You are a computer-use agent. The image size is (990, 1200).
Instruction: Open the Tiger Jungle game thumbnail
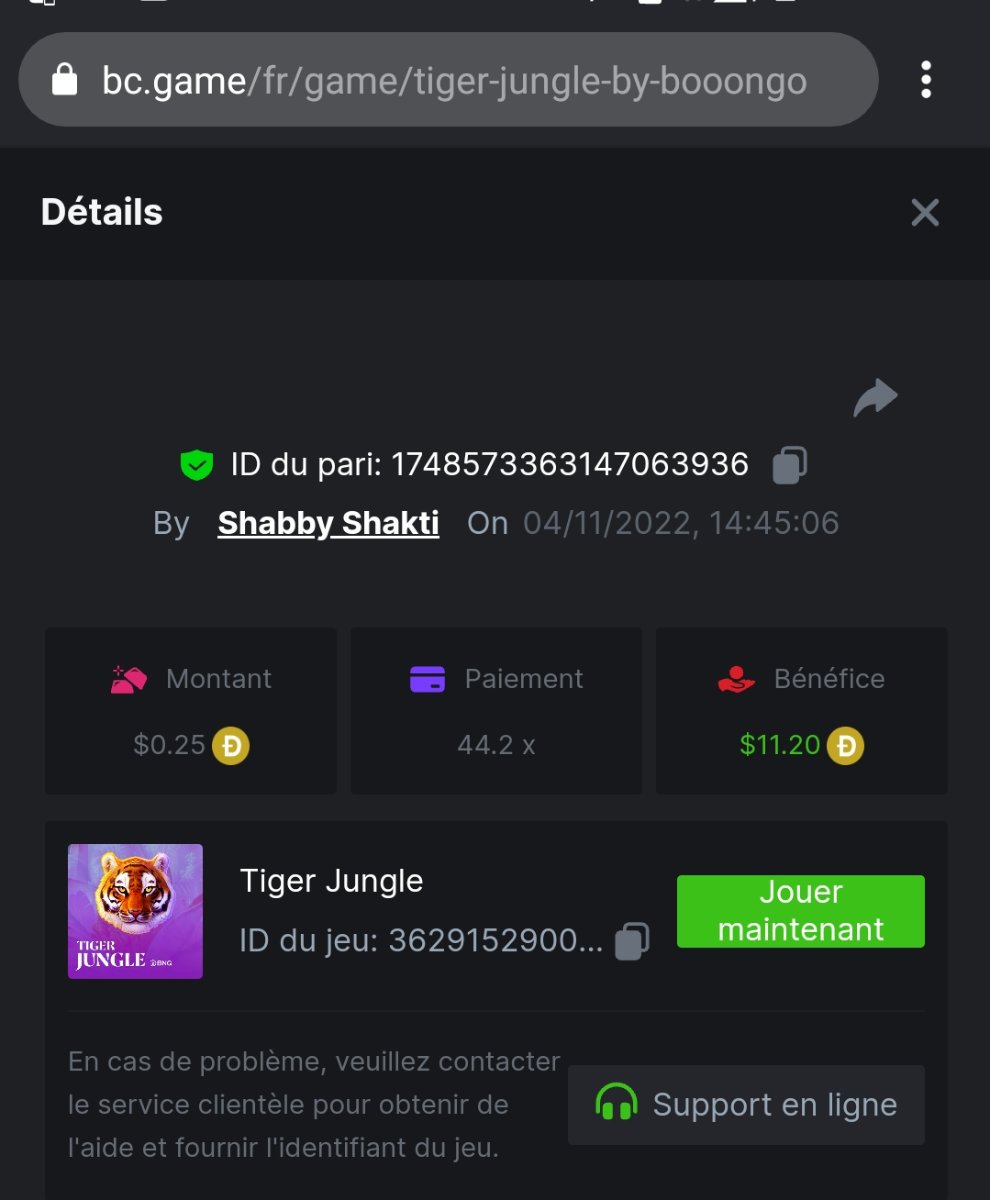[135, 911]
